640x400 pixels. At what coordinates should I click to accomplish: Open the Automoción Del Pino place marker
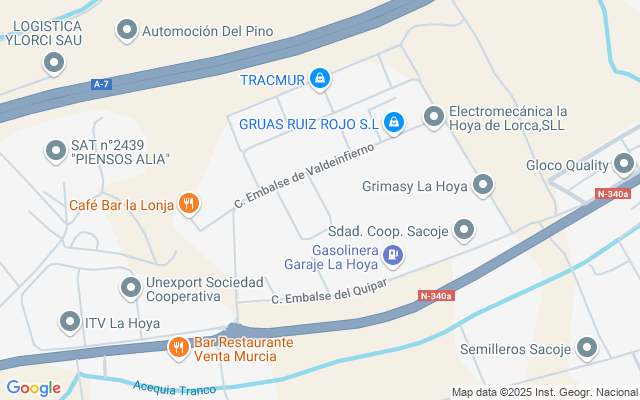click(x=127, y=31)
